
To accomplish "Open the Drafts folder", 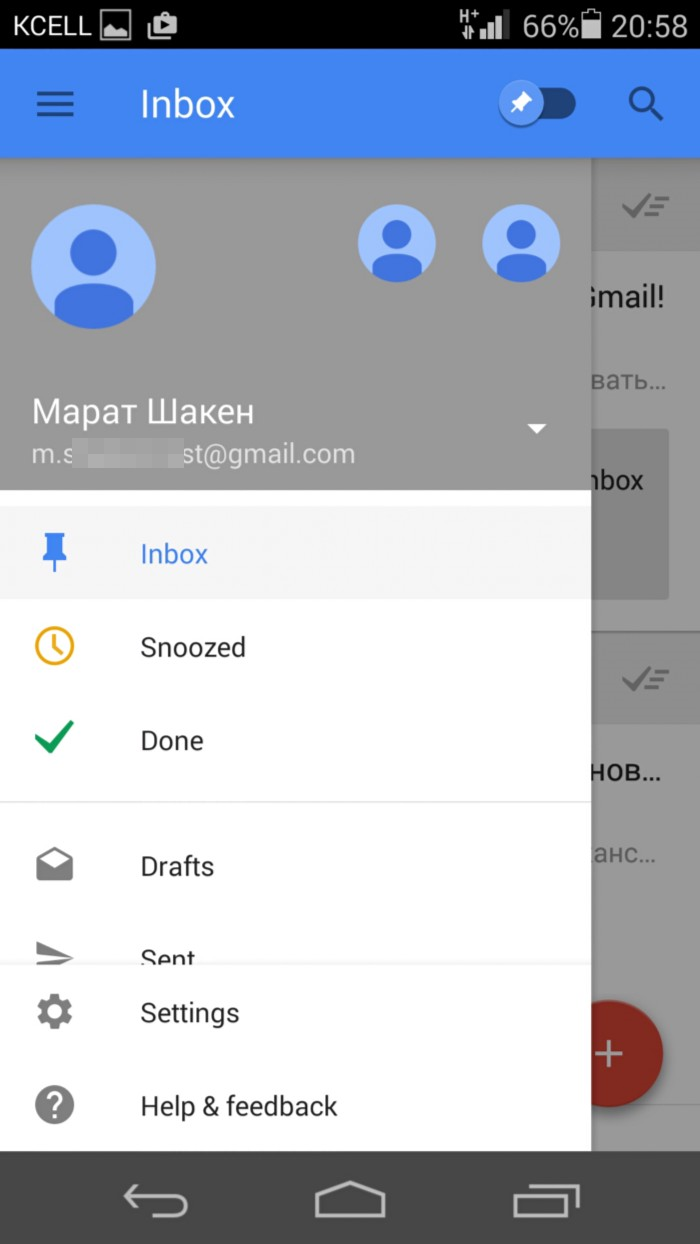I will (177, 866).
